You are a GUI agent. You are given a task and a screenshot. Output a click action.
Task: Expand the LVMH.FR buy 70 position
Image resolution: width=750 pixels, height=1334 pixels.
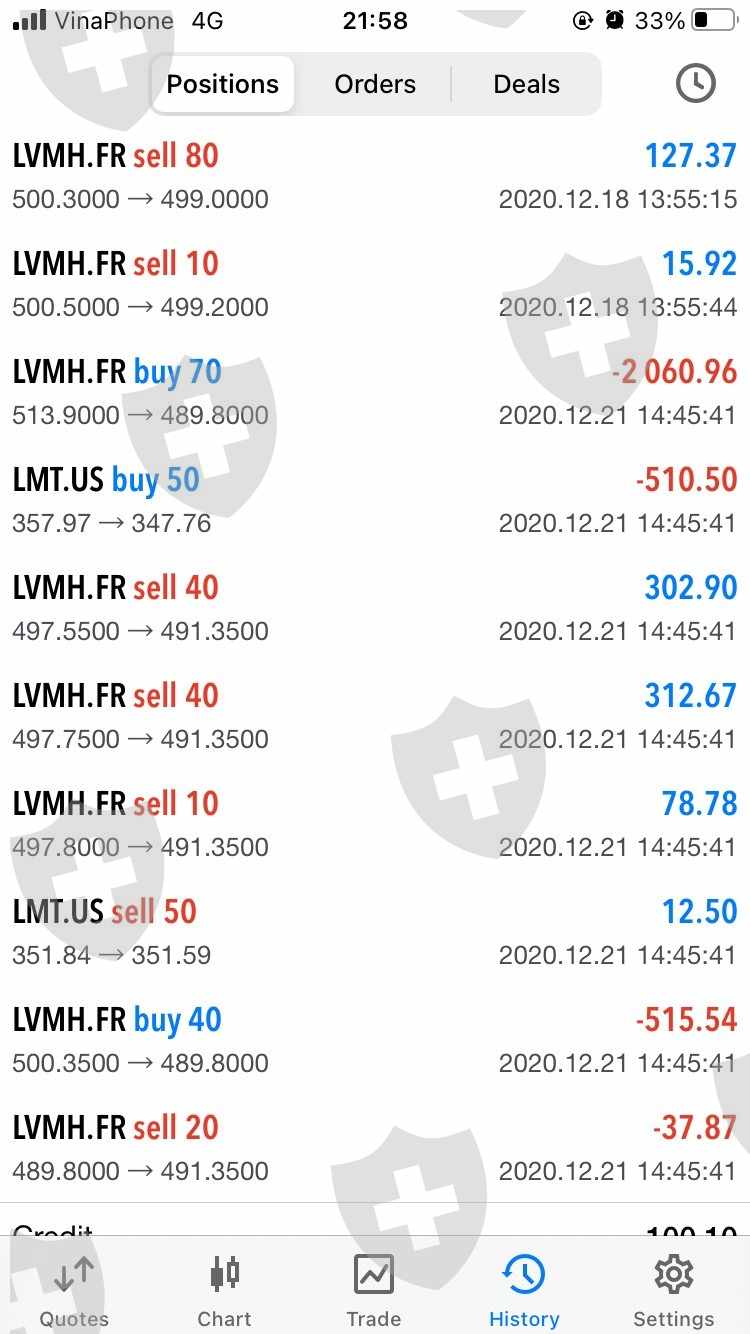tap(375, 392)
